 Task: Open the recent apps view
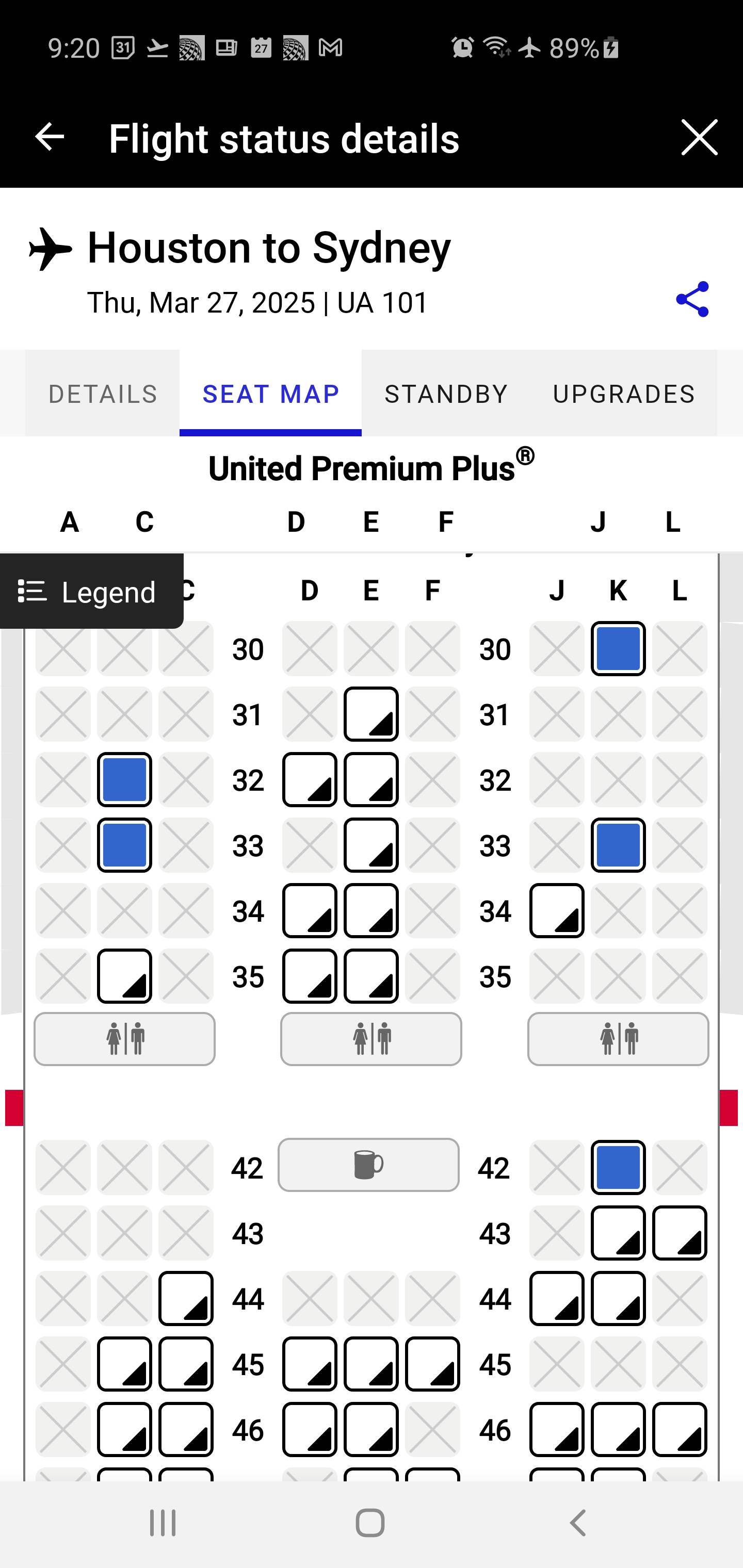tap(163, 1524)
